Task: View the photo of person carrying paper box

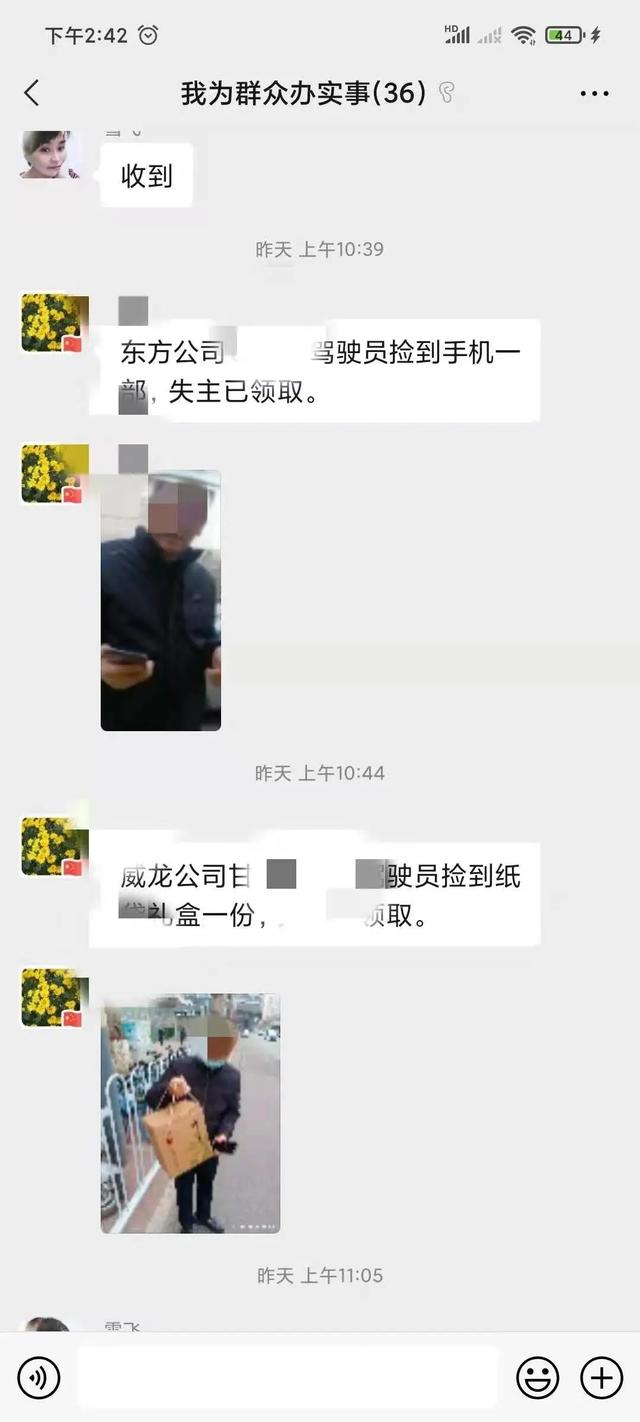Action: coord(190,1112)
